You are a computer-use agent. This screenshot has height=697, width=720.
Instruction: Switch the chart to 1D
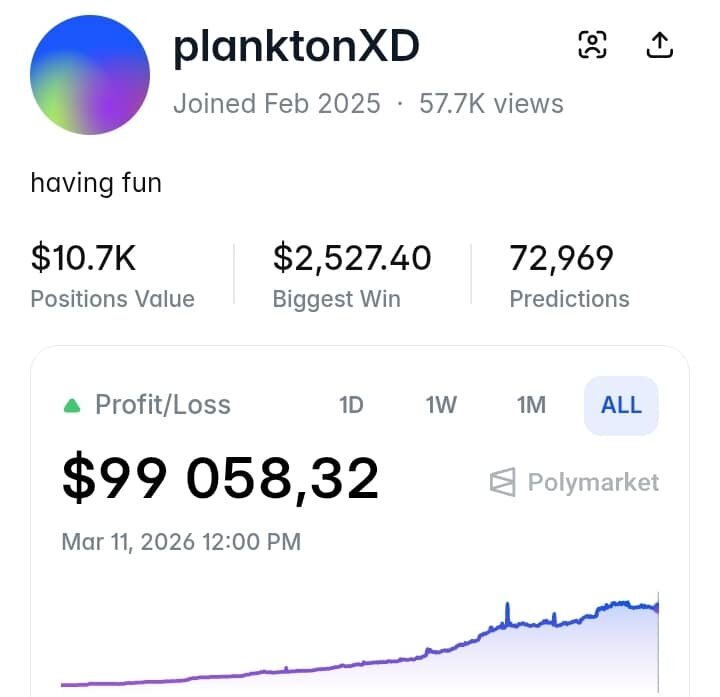point(351,405)
